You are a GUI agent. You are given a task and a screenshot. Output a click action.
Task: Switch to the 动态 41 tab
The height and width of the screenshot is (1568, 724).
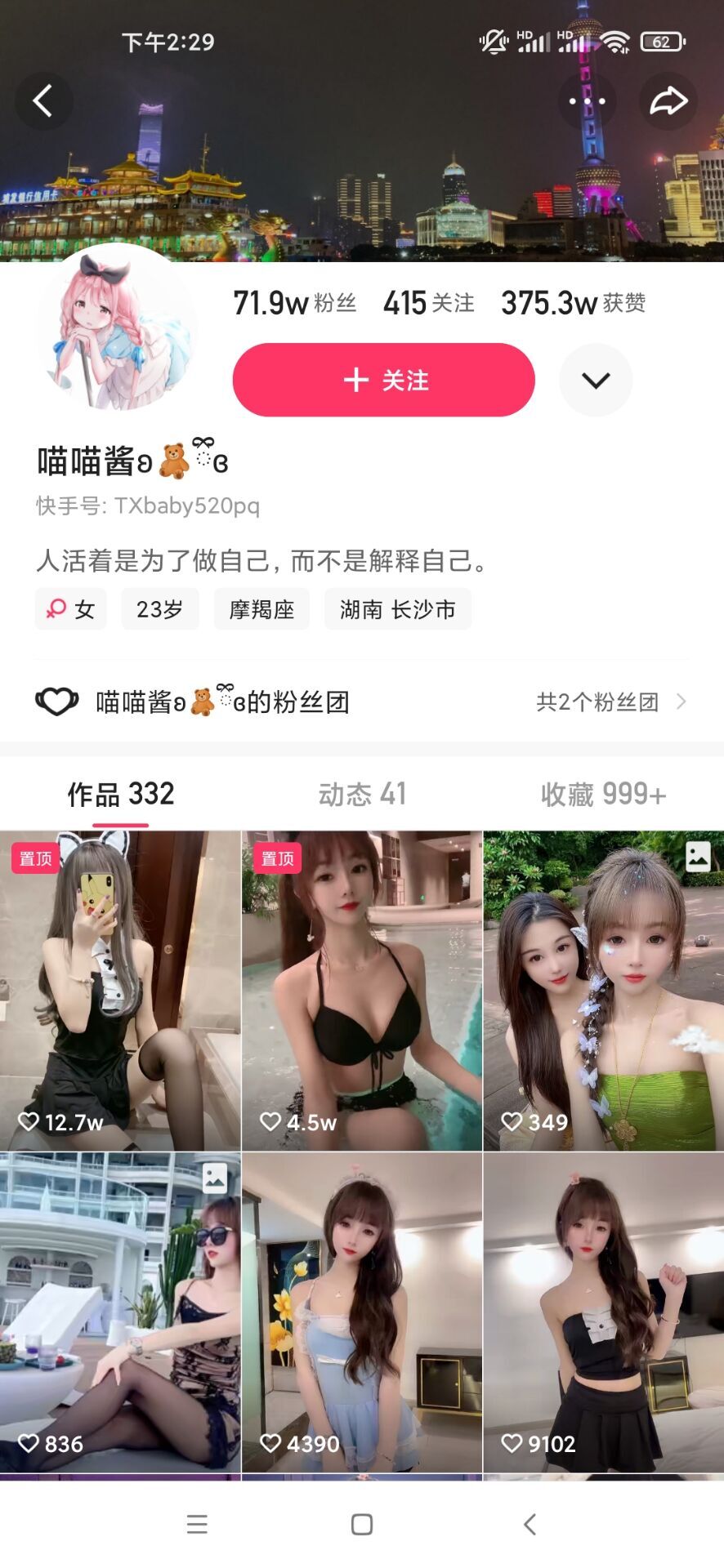click(x=362, y=794)
